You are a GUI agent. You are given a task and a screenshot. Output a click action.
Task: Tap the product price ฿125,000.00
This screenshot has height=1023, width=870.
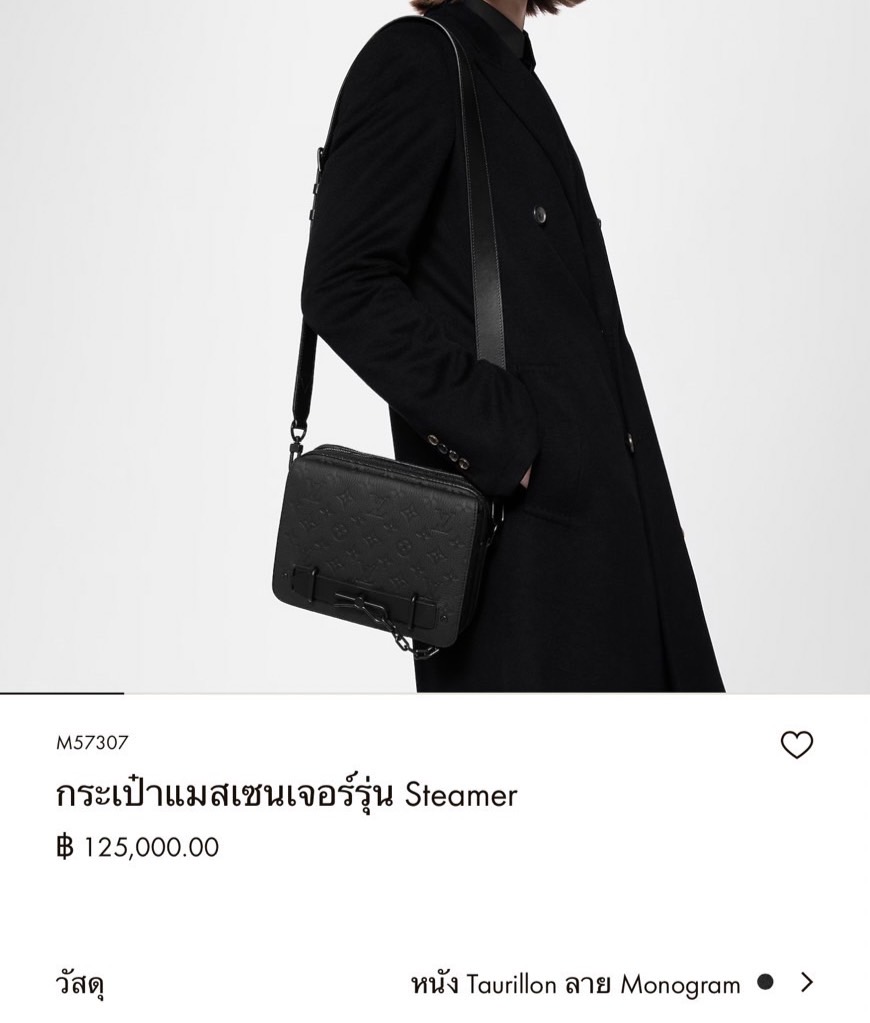(x=138, y=847)
